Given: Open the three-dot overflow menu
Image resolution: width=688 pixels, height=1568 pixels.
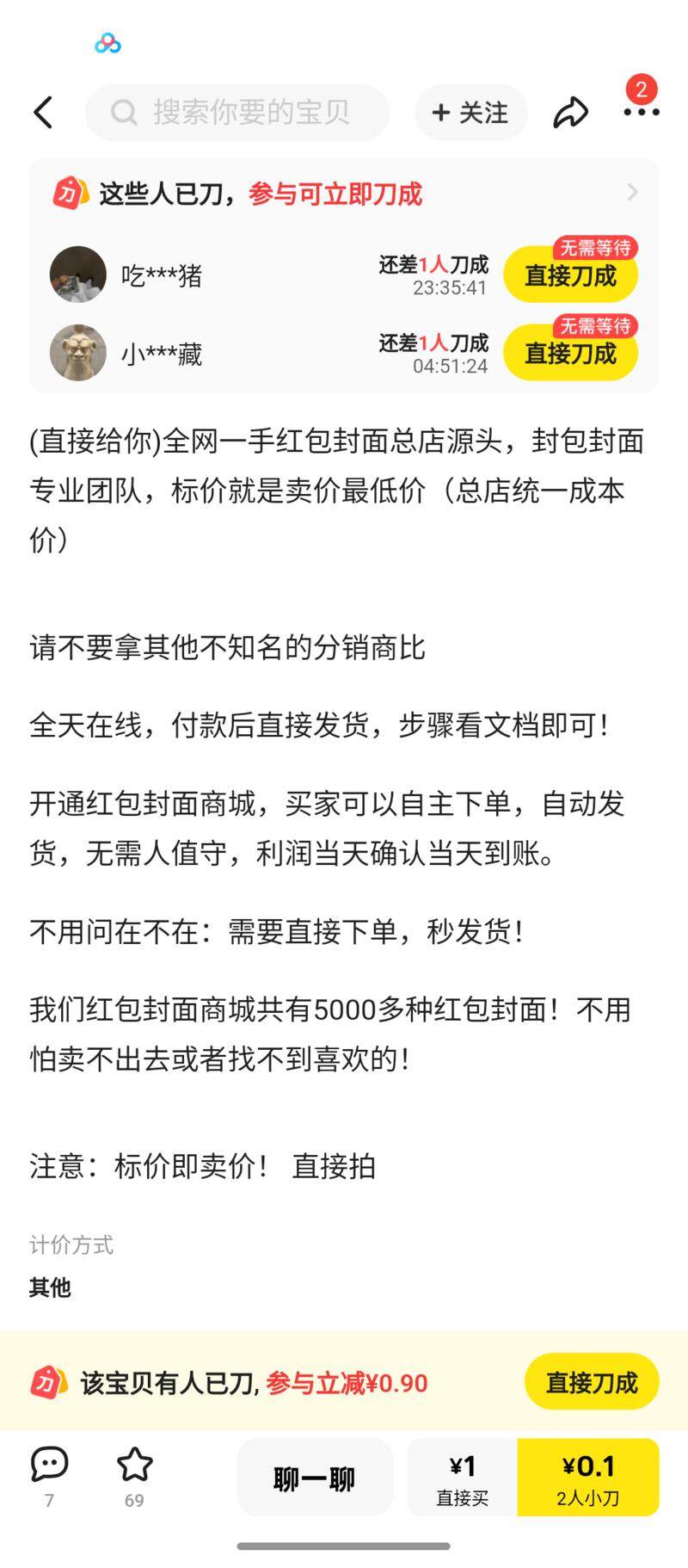Looking at the screenshot, I should (x=641, y=113).
